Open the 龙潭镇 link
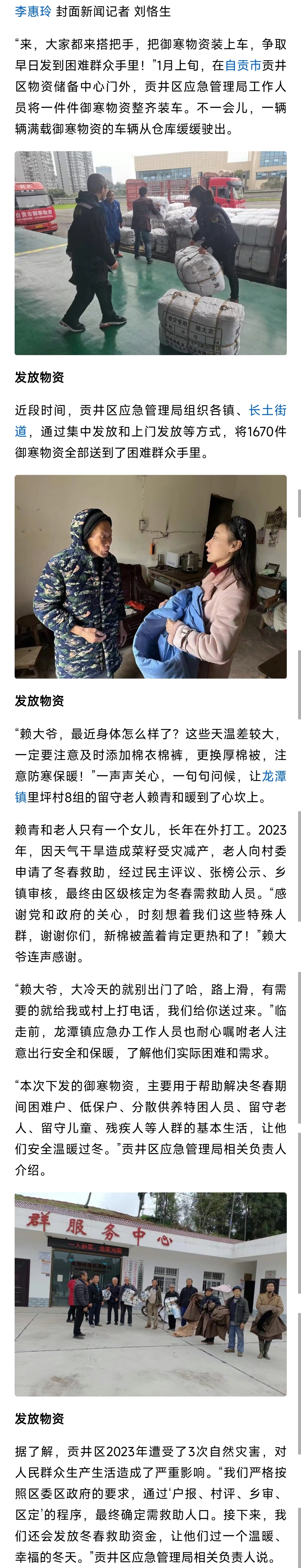This screenshot has width=301, height=1568. 274,776
